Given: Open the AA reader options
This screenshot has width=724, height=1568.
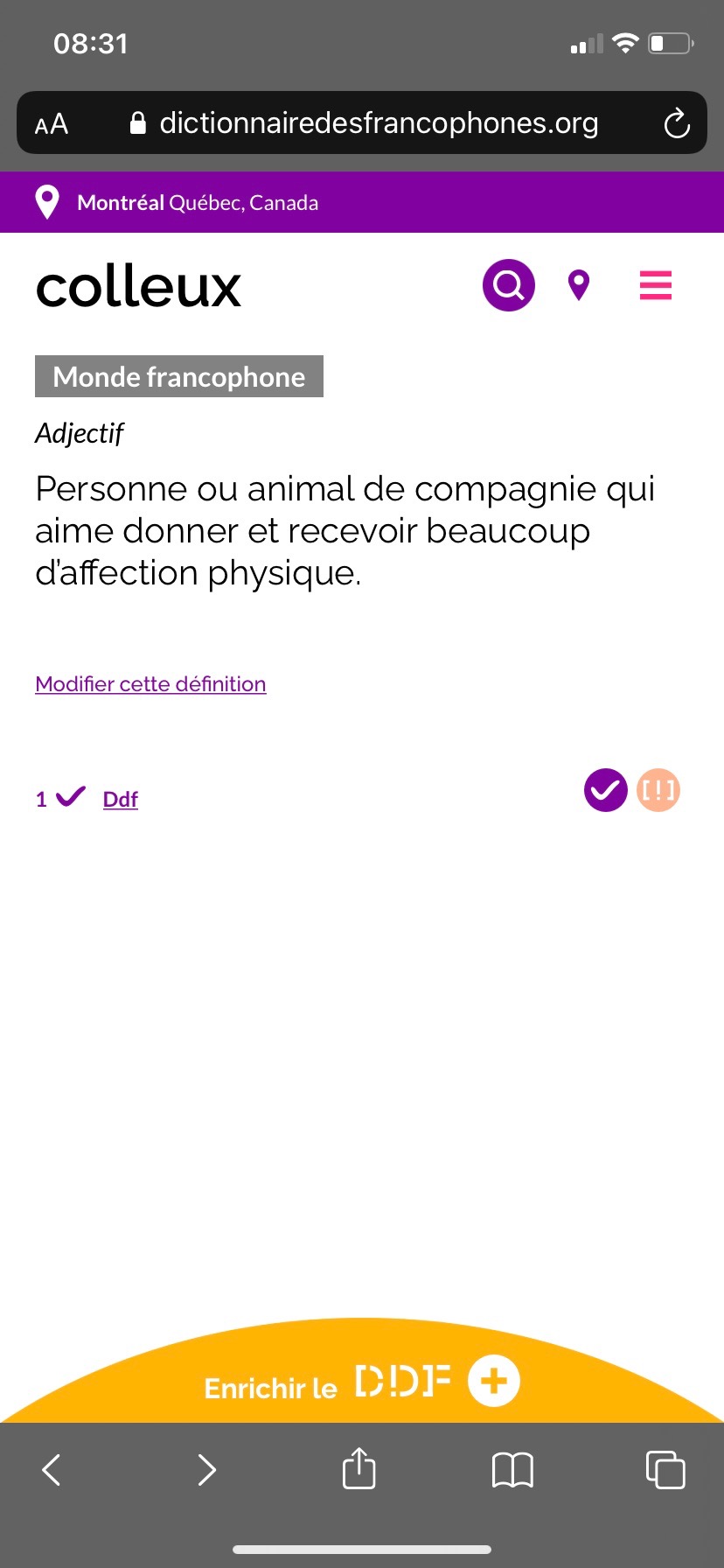Looking at the screenshot, I should [52, 124].
